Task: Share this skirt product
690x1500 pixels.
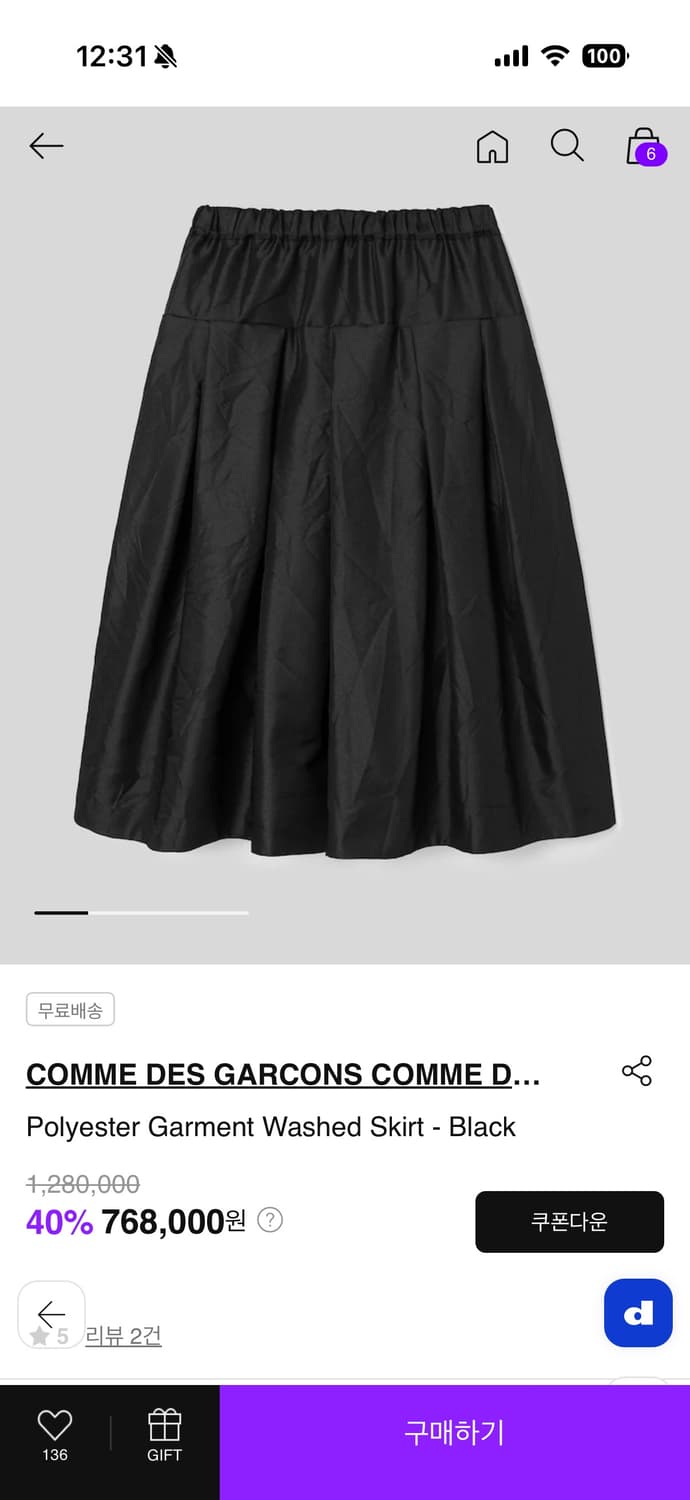Action: [637, 1070]
